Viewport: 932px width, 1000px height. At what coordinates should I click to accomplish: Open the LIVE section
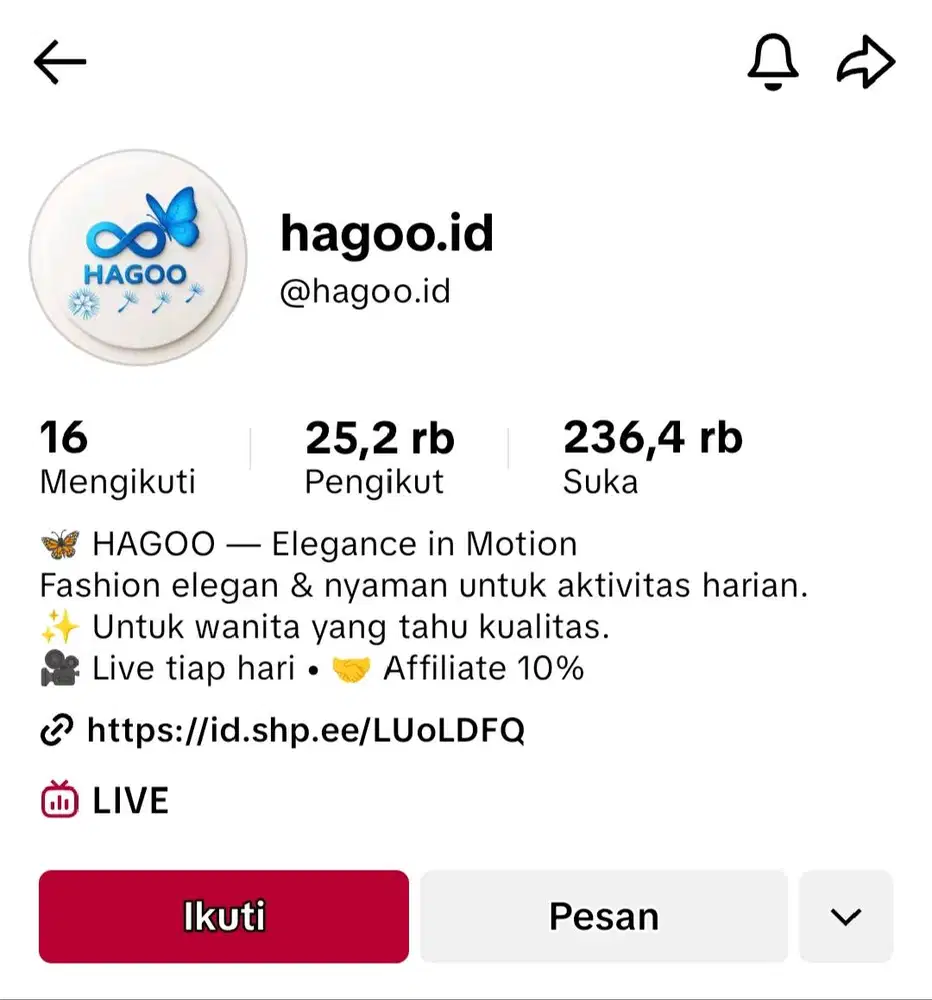click(129, 799)
